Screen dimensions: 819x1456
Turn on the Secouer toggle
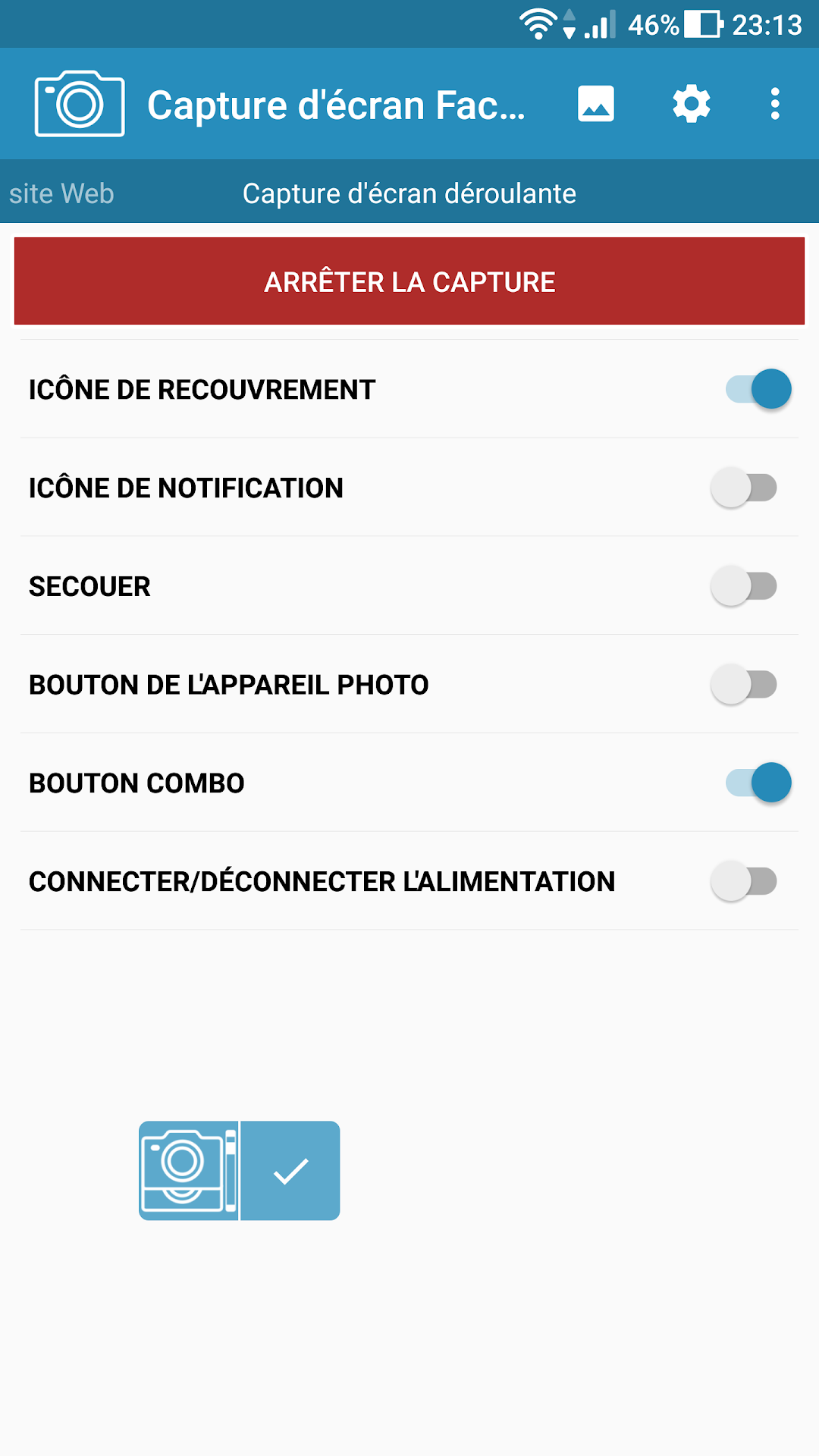click(x=744, y=586)
